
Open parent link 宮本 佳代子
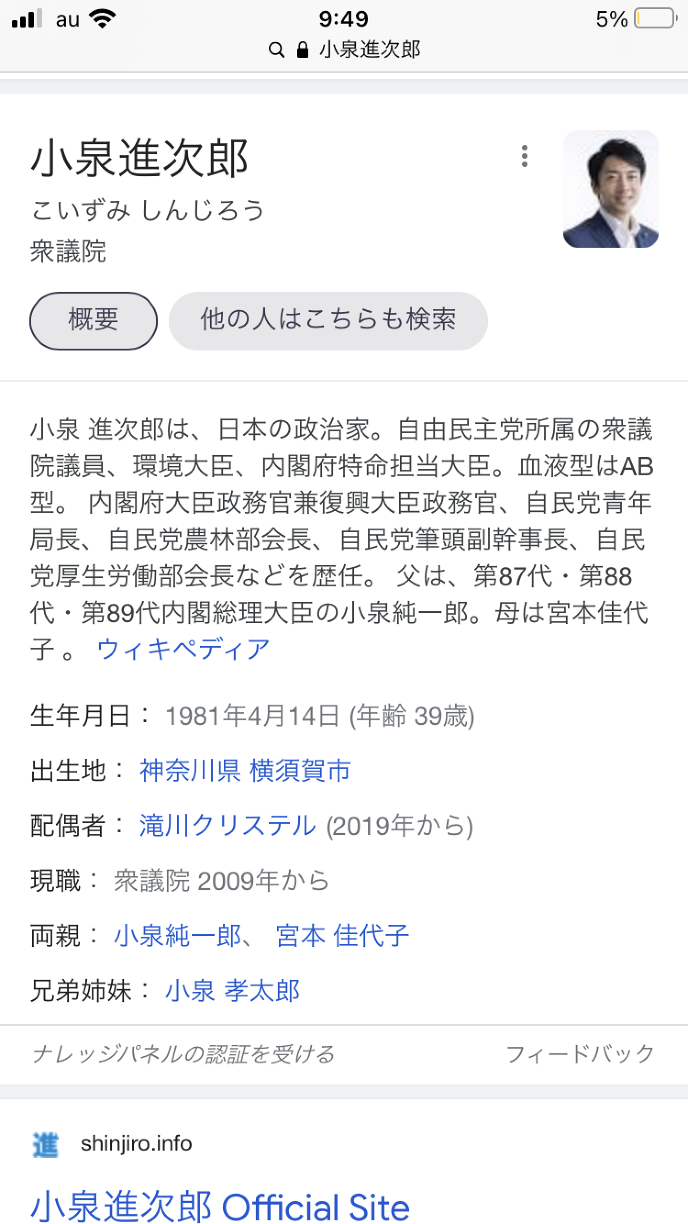point(342,936)
